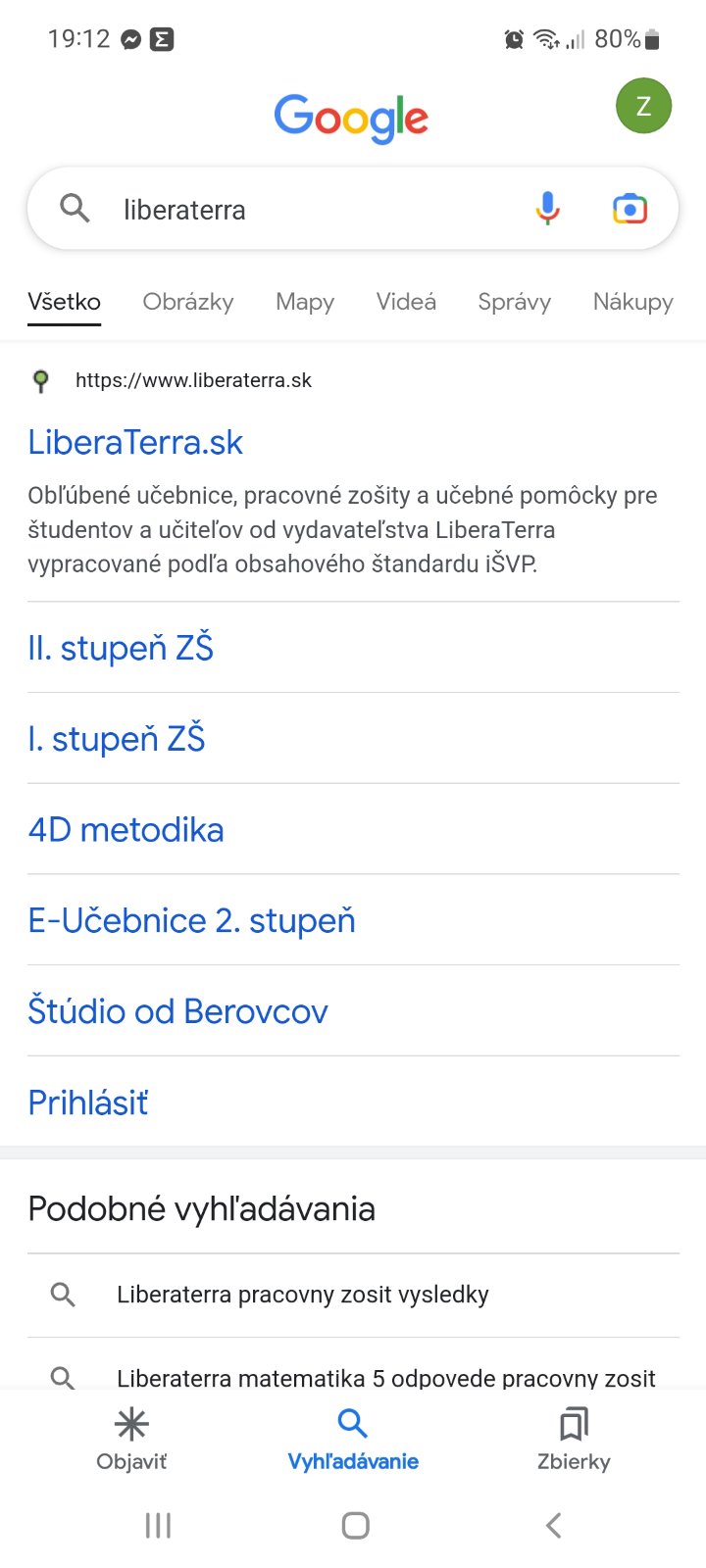Open the Prihlásiť link
706x1568 pixels.
pyautogui.click(x=88, y=1102)
